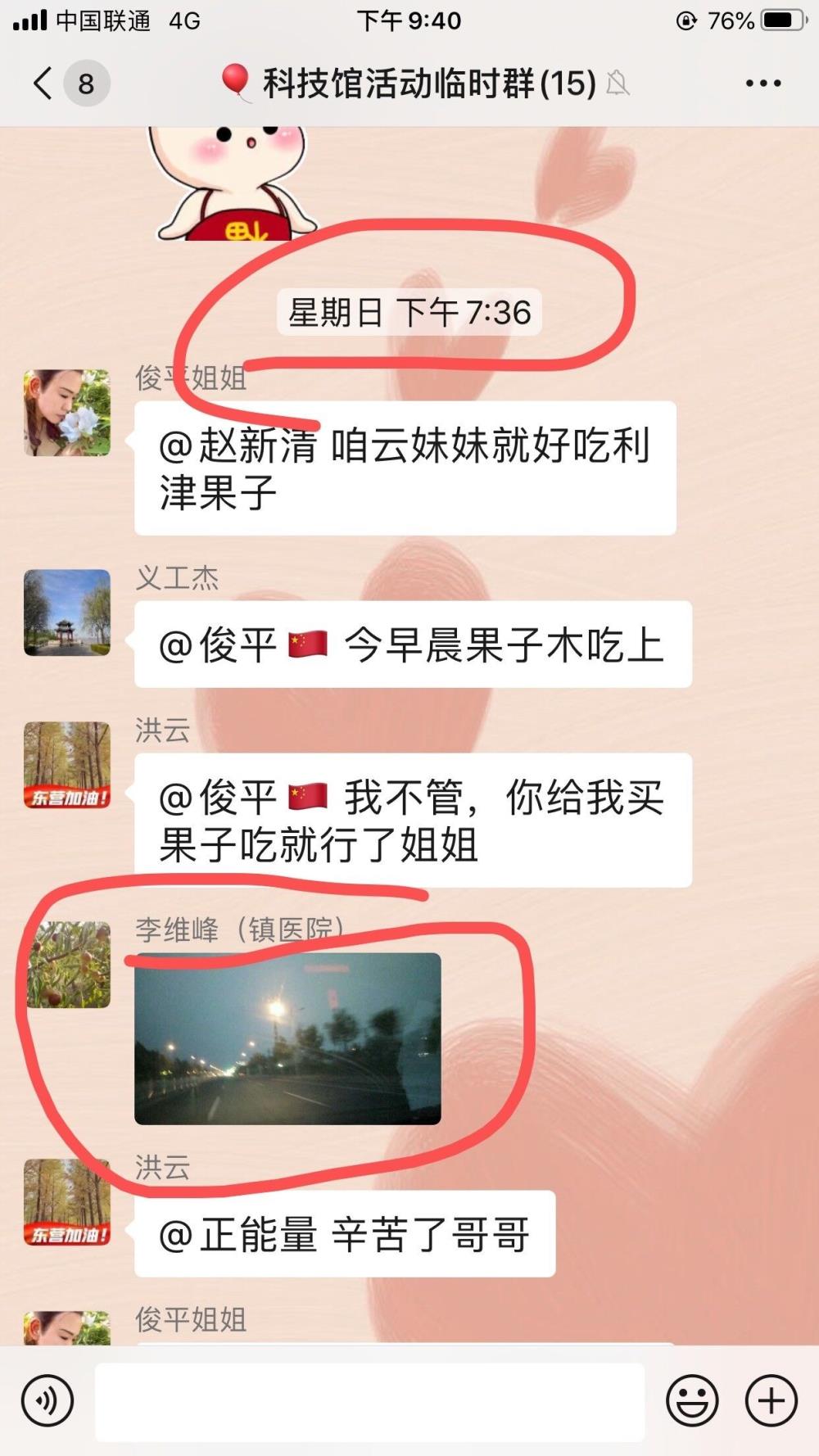Open the emoji sticker panel
Viewport: 819px width, 1456px height.
pos(692,1401)
